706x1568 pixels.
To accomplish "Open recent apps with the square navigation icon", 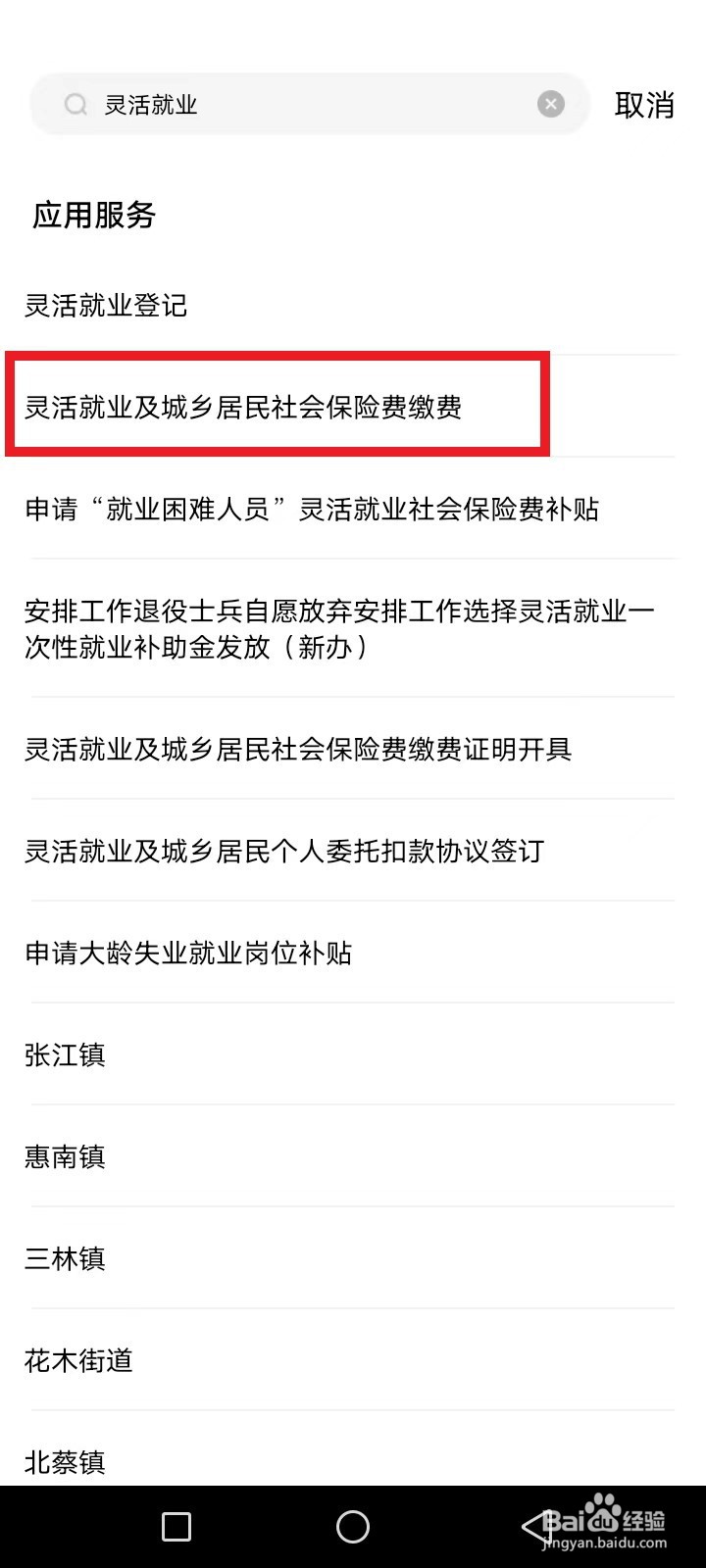I will (176, 1526).
